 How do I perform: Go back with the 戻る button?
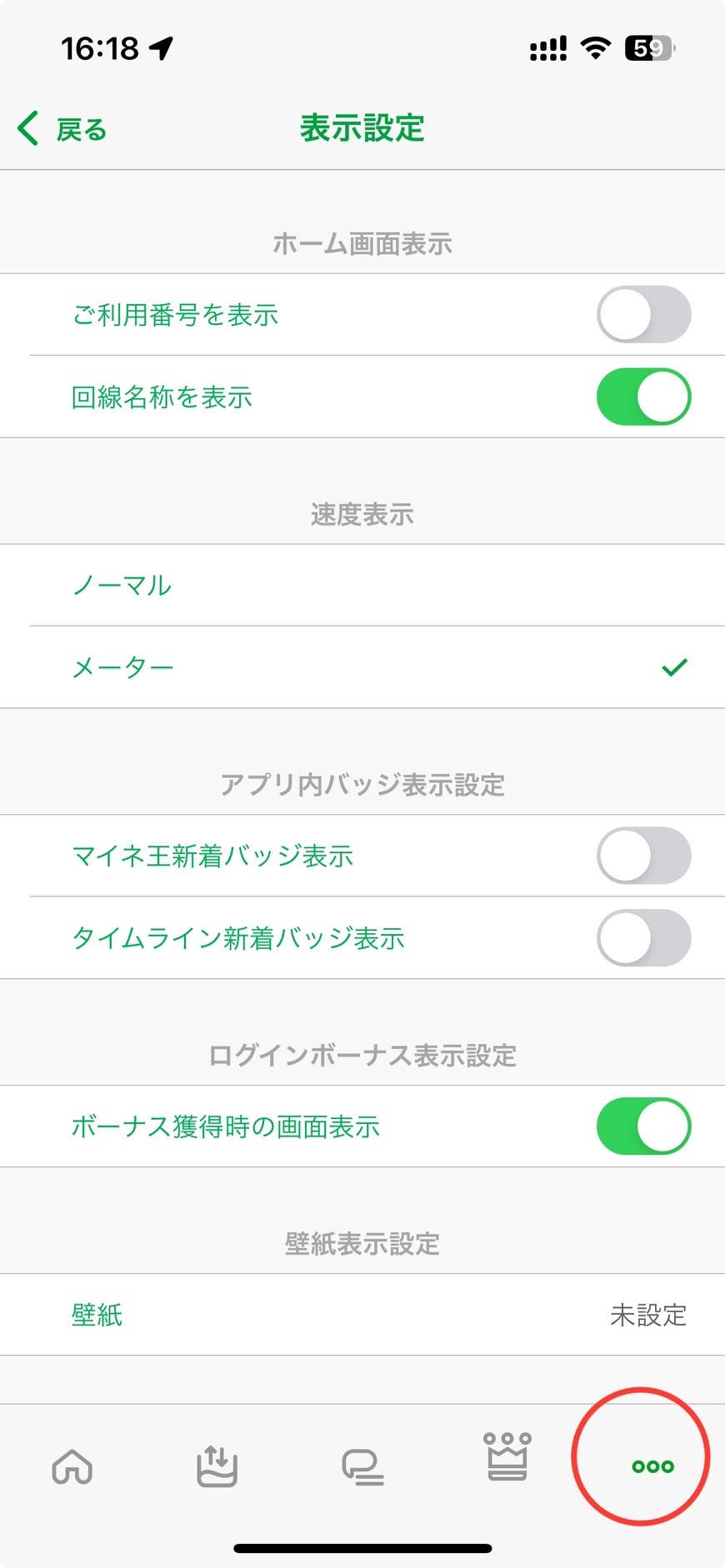[x=63, y=129]
